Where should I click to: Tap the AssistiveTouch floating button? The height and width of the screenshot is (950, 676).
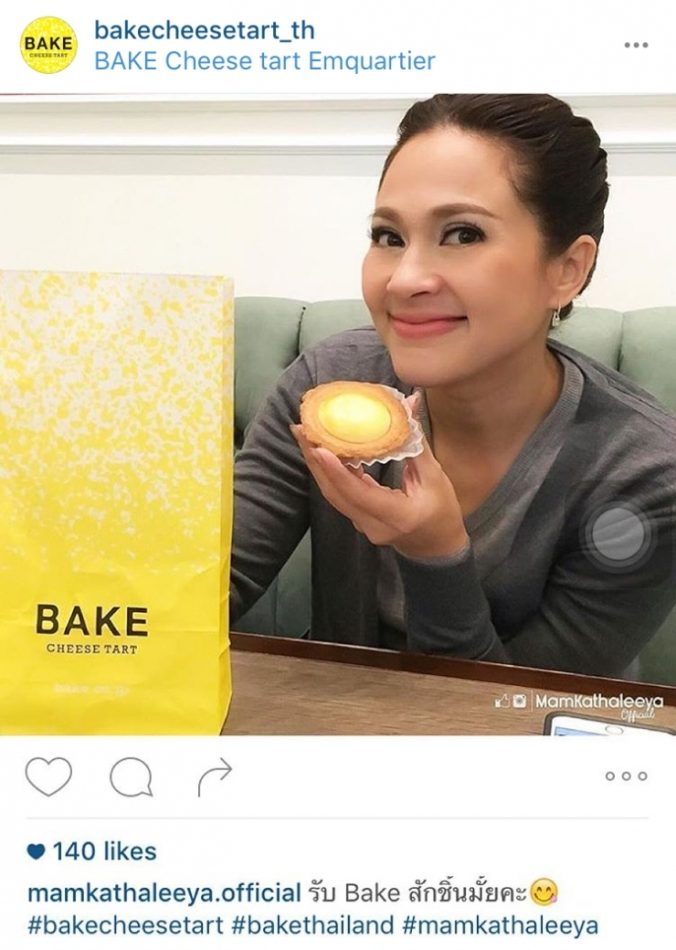(x=617, y=533)
